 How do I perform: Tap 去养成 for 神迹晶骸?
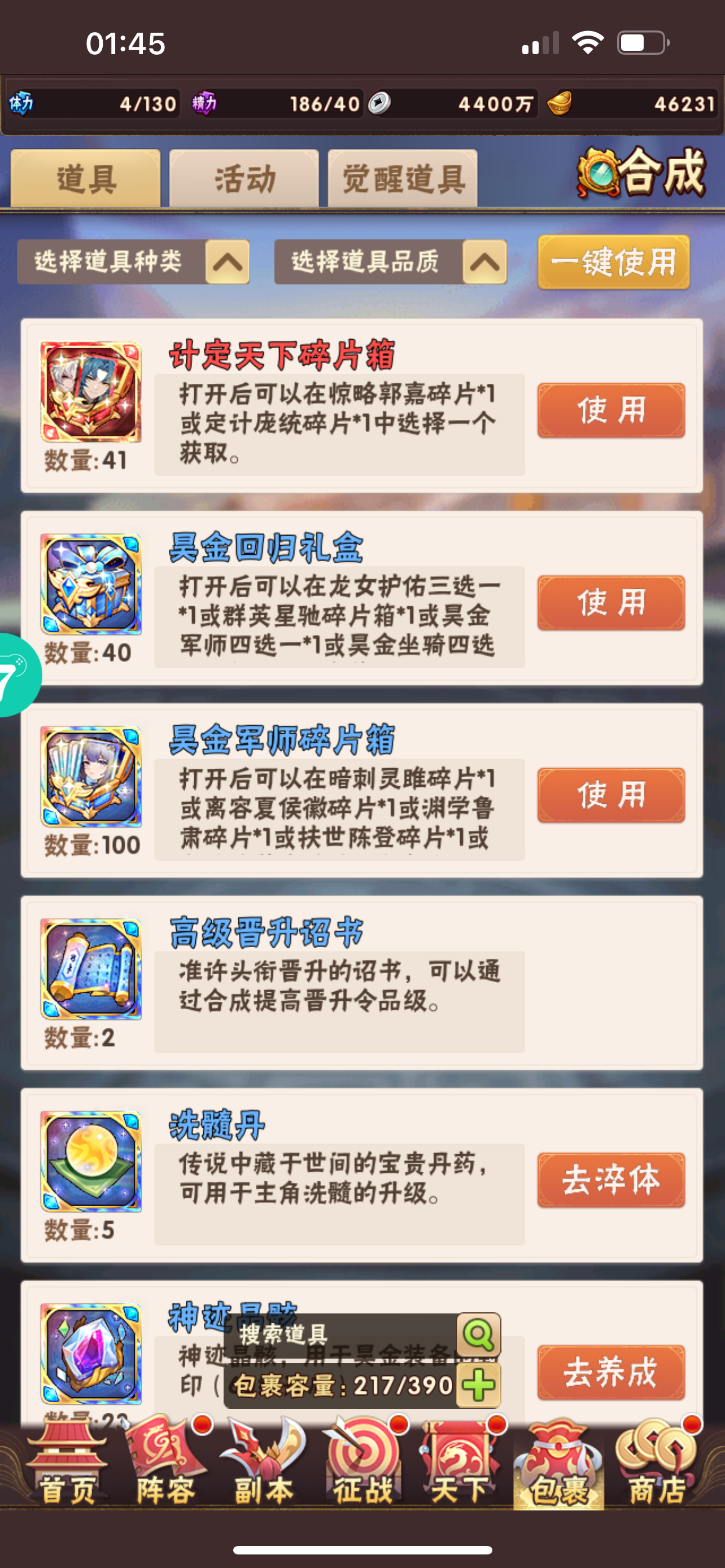click(610, 1372)
